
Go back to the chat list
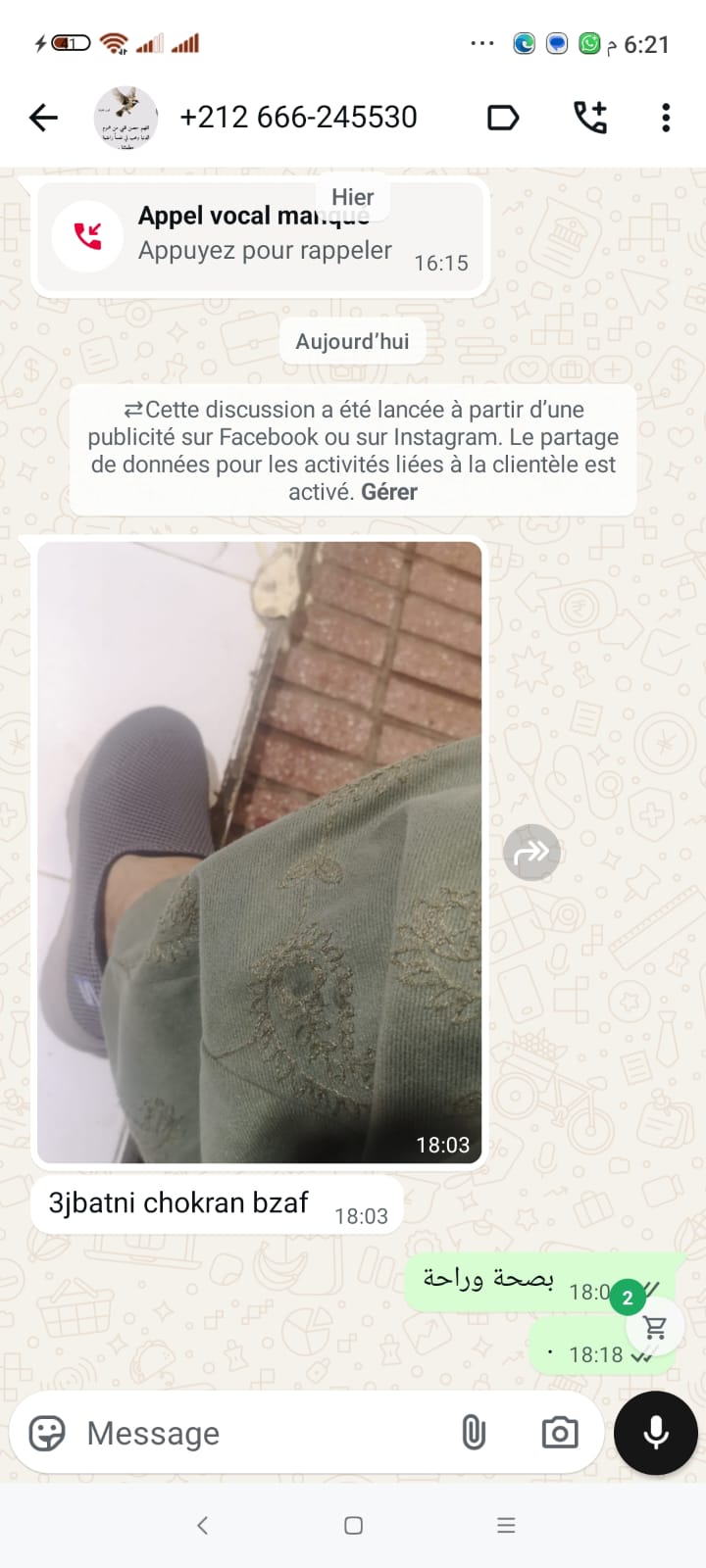[44, 119]
